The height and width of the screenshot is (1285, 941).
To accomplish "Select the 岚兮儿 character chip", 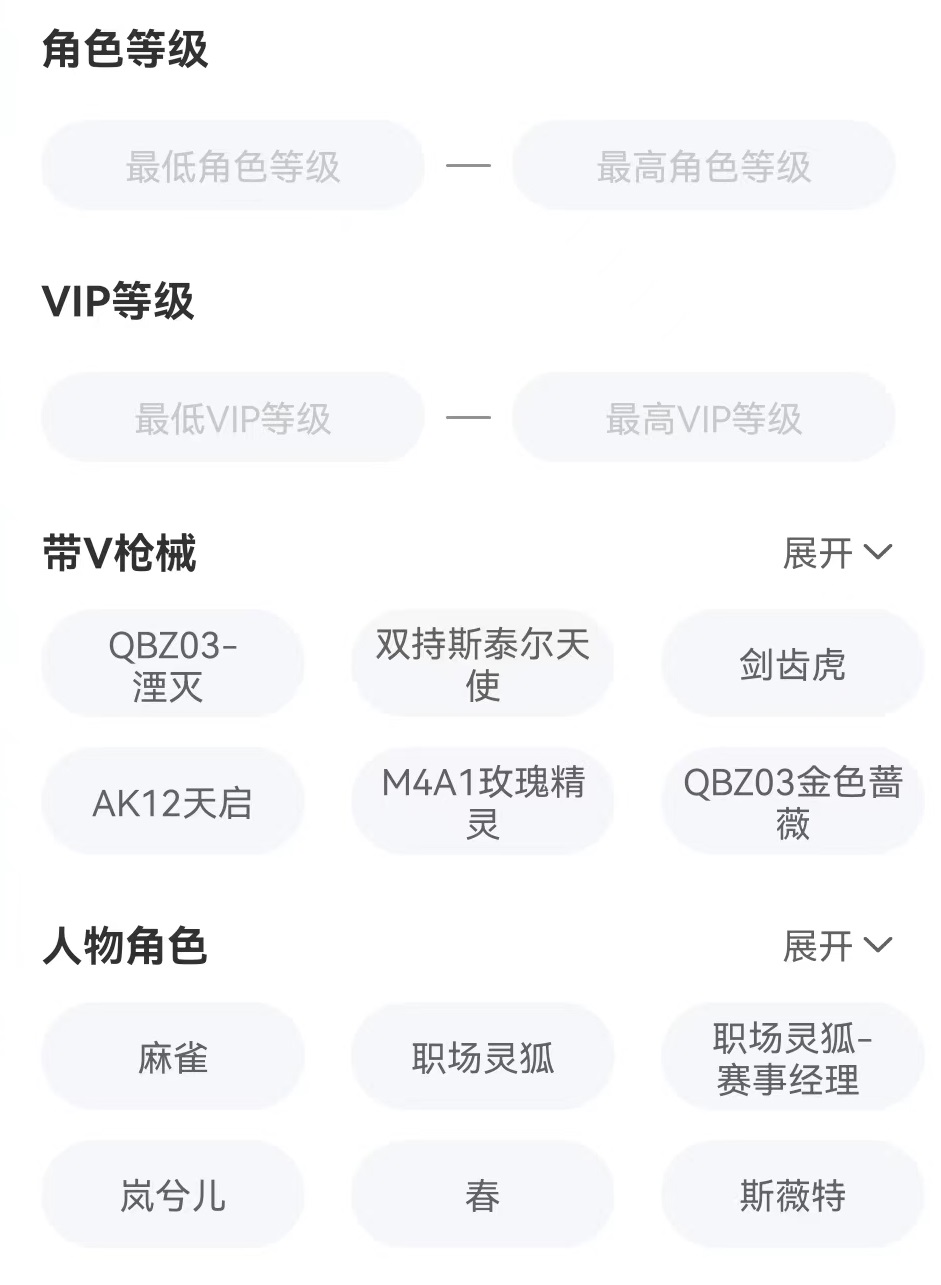I will point(172,1196).
